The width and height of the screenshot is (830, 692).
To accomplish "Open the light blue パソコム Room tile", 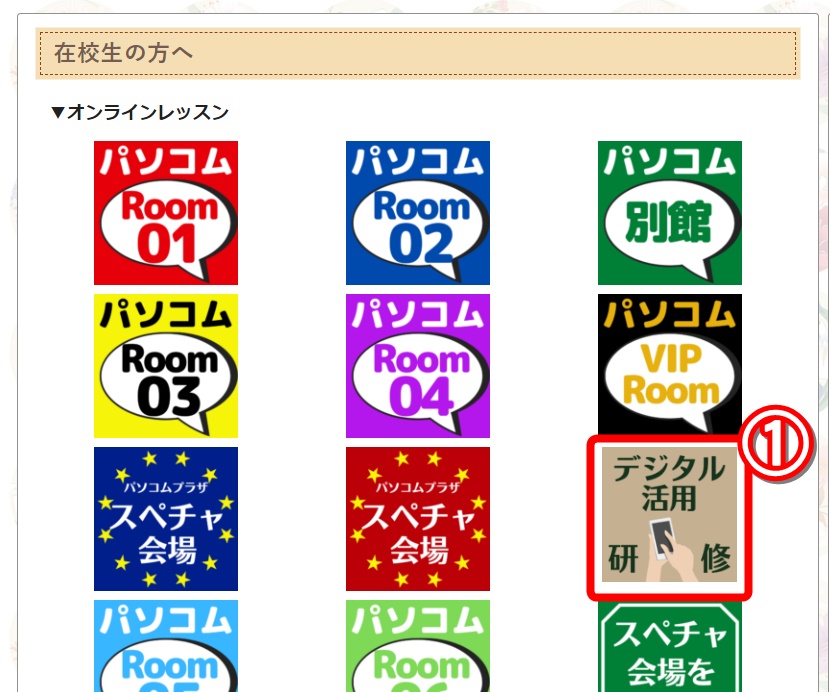I will (166, 647).
